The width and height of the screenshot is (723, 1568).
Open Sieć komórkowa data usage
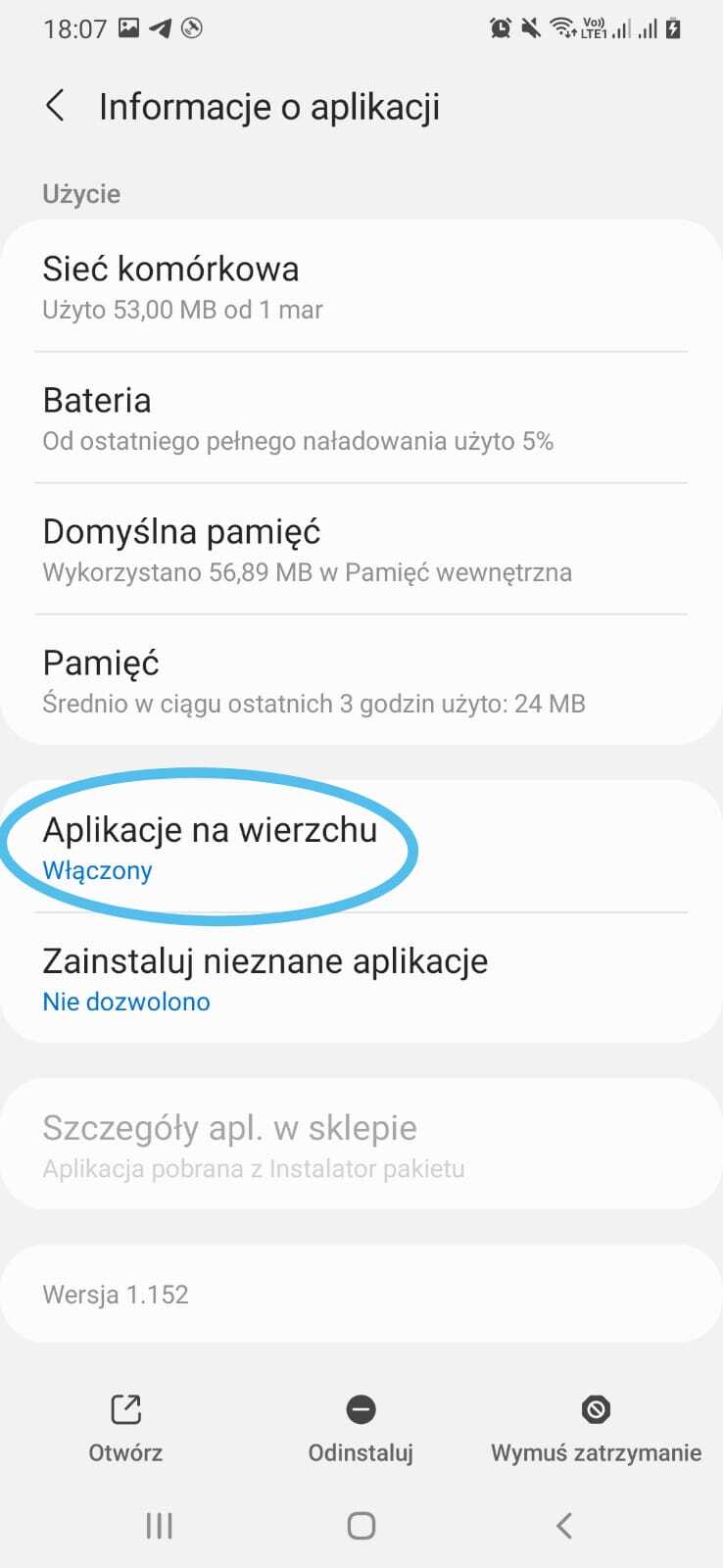tap(361, 286)
